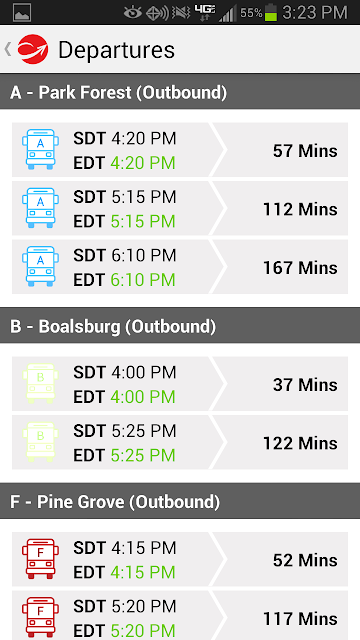The width and height of the screenshot is (360, 640).
Task: Select the Park Forest 5:15 PM departure
Action: coord(180,208)
